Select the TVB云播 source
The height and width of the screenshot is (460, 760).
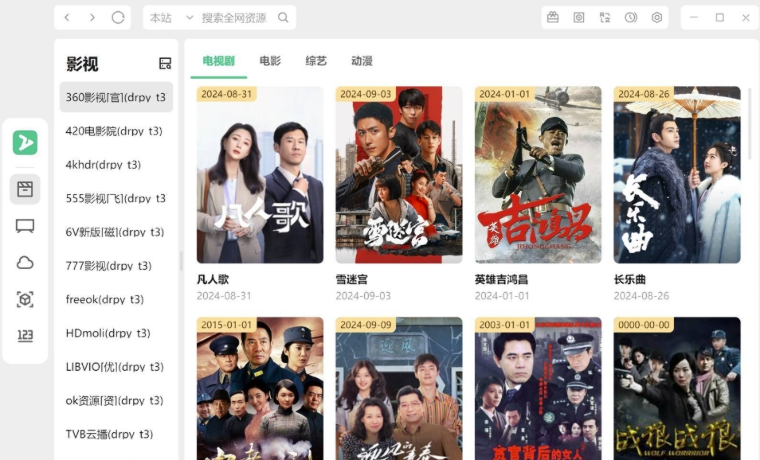[109, 434]
